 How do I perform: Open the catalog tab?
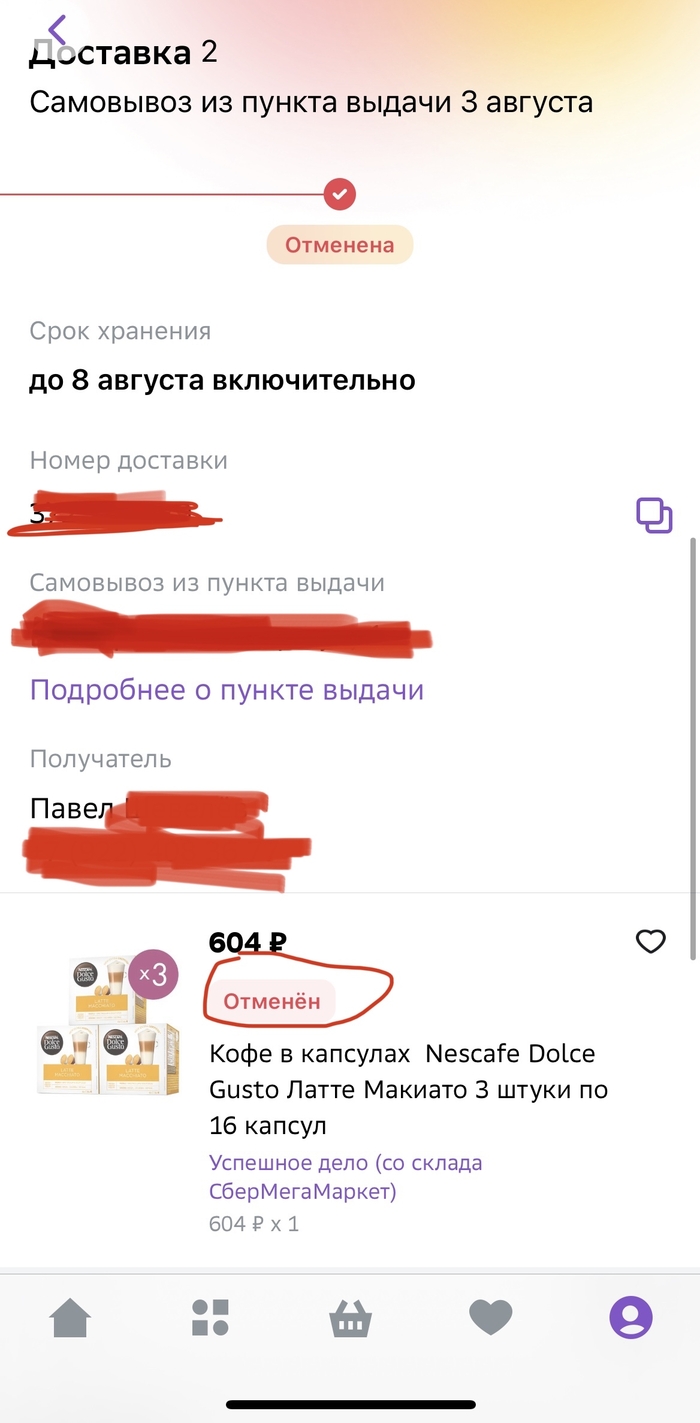211,1318
